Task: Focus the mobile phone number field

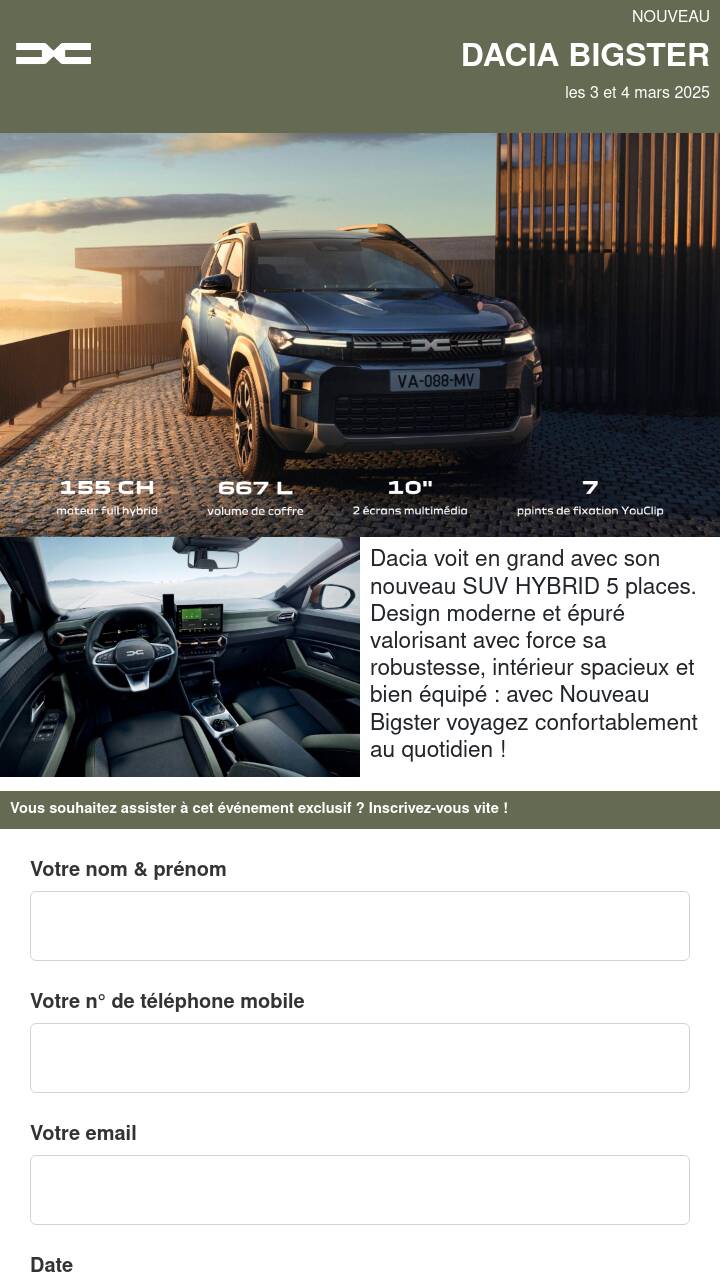Action: pos(360,1058)
